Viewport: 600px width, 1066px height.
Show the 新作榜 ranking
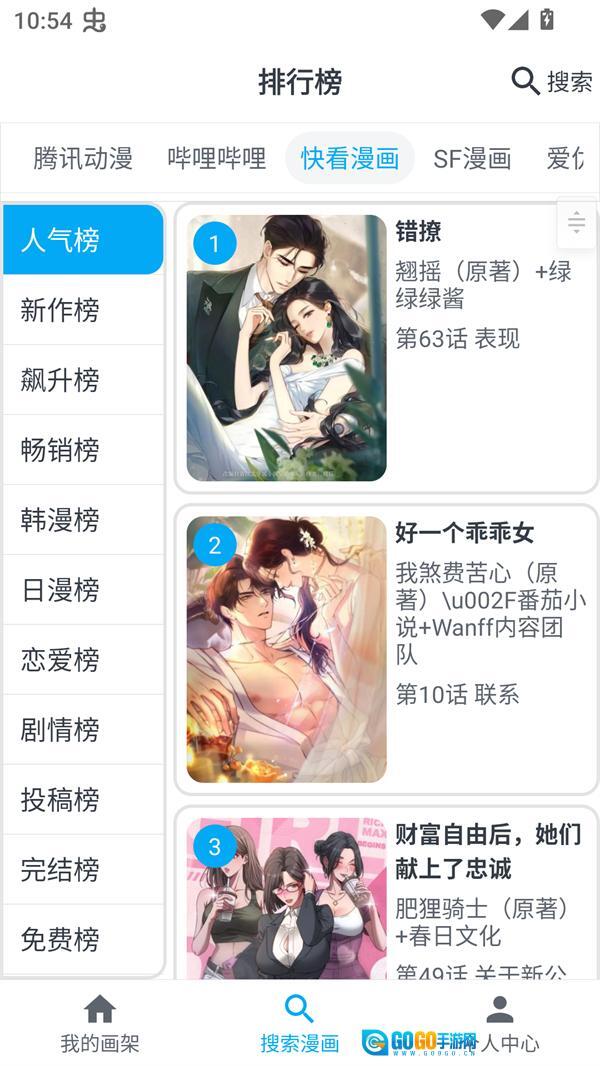pos(83,310)
